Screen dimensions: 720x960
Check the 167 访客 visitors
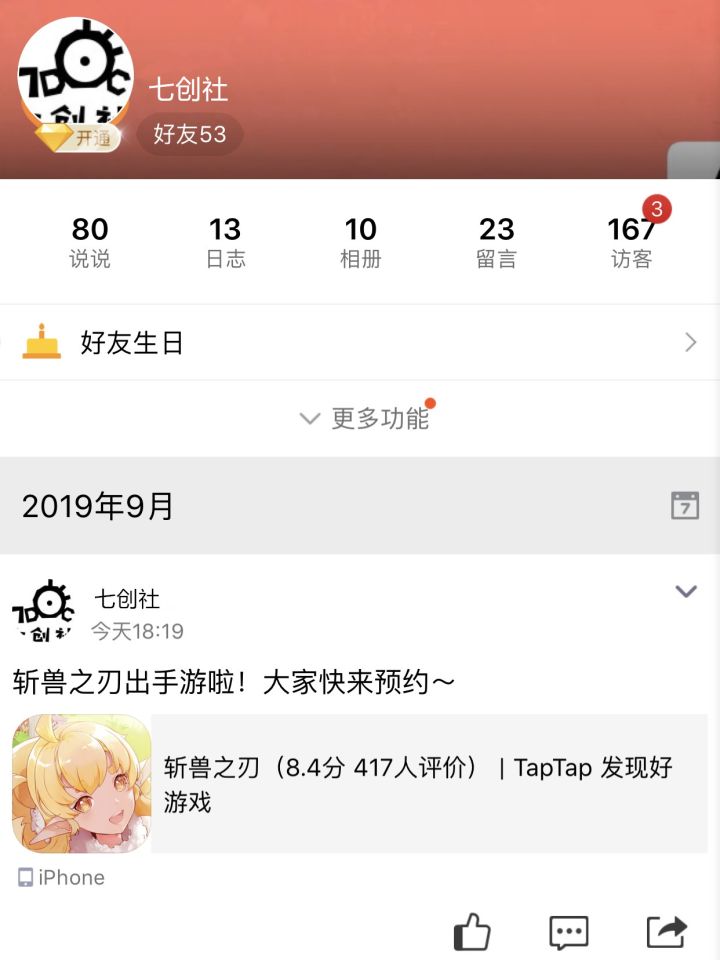point(632,242)
